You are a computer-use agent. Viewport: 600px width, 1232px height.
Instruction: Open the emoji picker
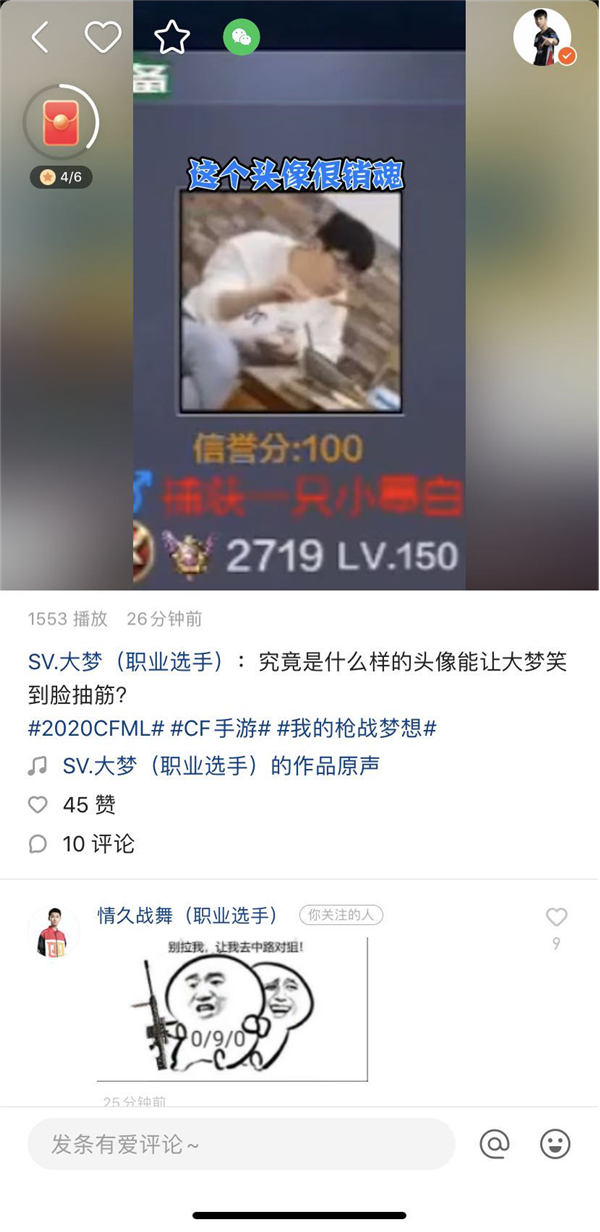555,1144
